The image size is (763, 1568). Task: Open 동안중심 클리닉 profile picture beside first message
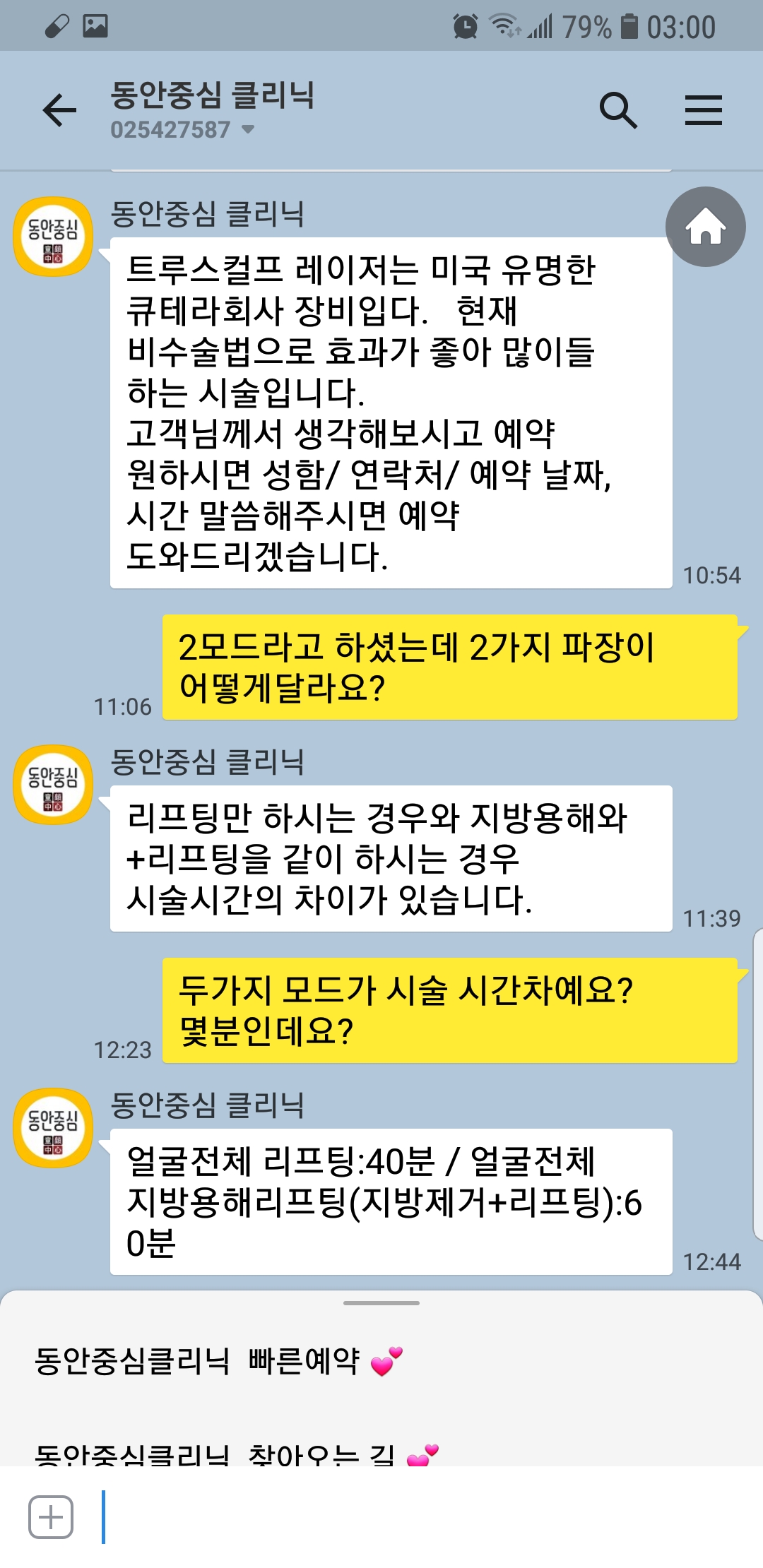(x=53, y=237)
